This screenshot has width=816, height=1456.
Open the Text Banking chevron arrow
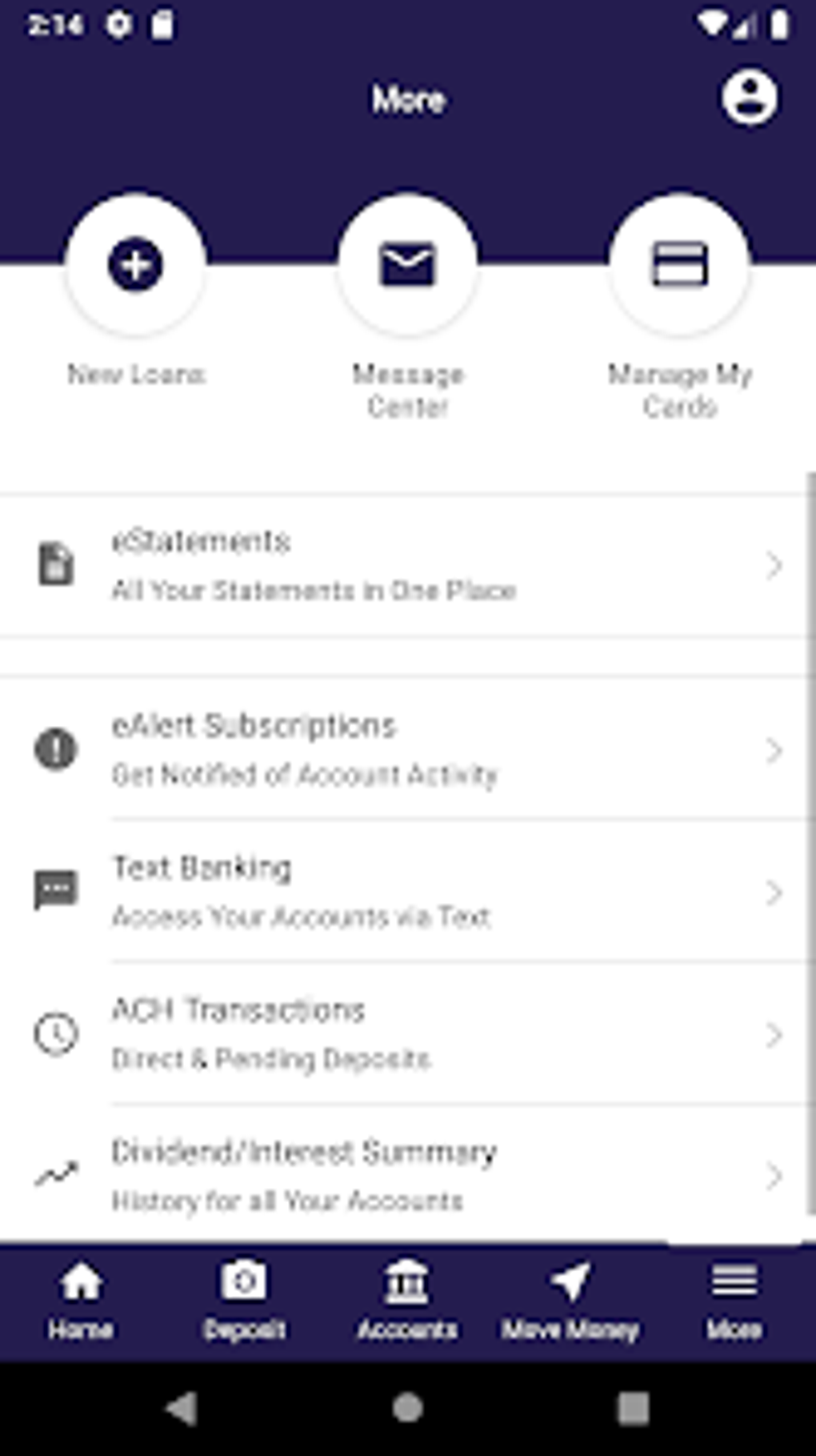point(774,892)
